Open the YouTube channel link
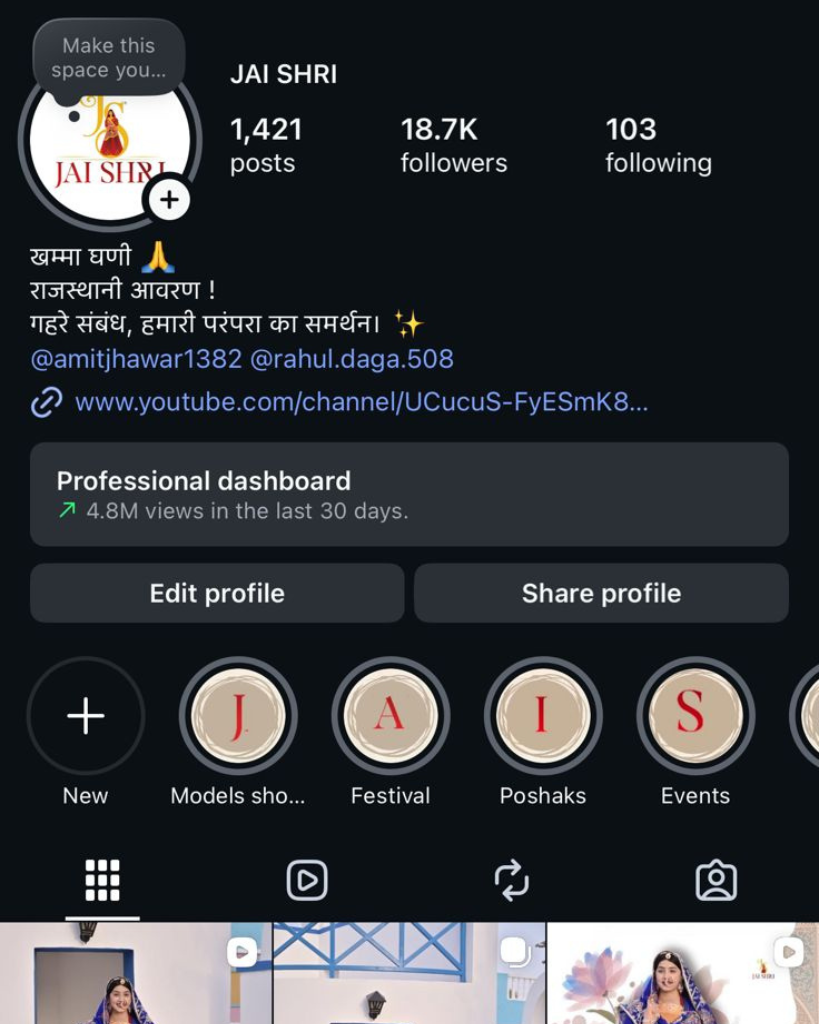This screenshot has width=819, height=1024. 360,403
